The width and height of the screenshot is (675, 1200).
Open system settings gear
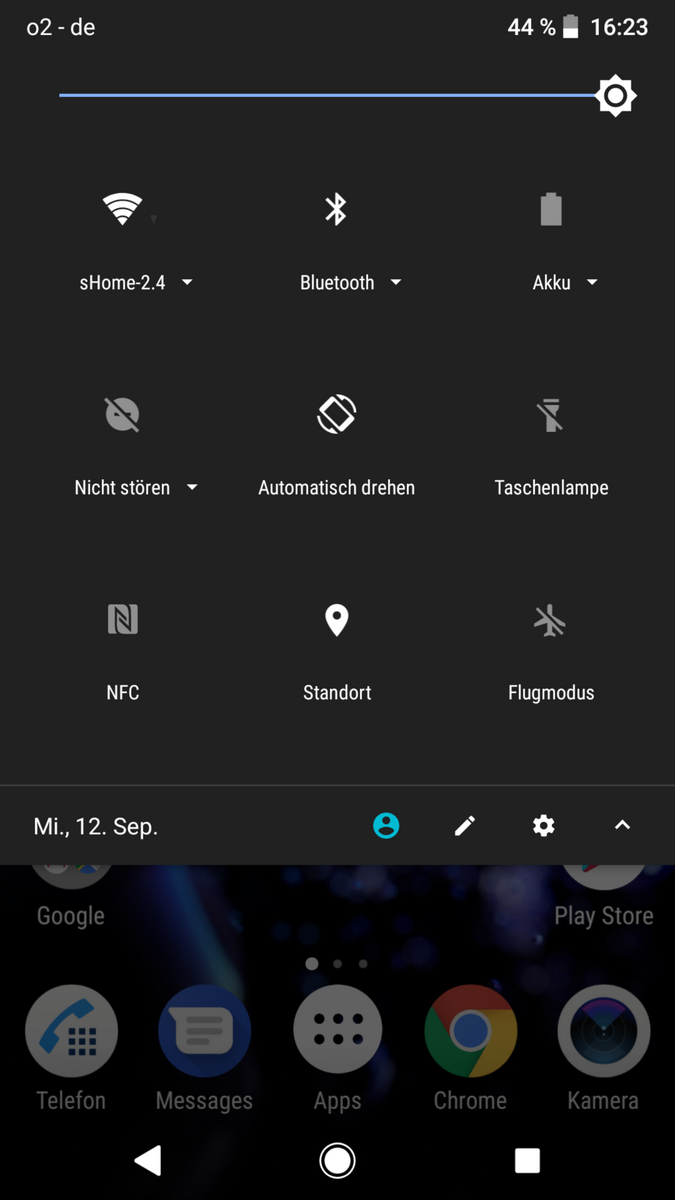coord(543,826)
